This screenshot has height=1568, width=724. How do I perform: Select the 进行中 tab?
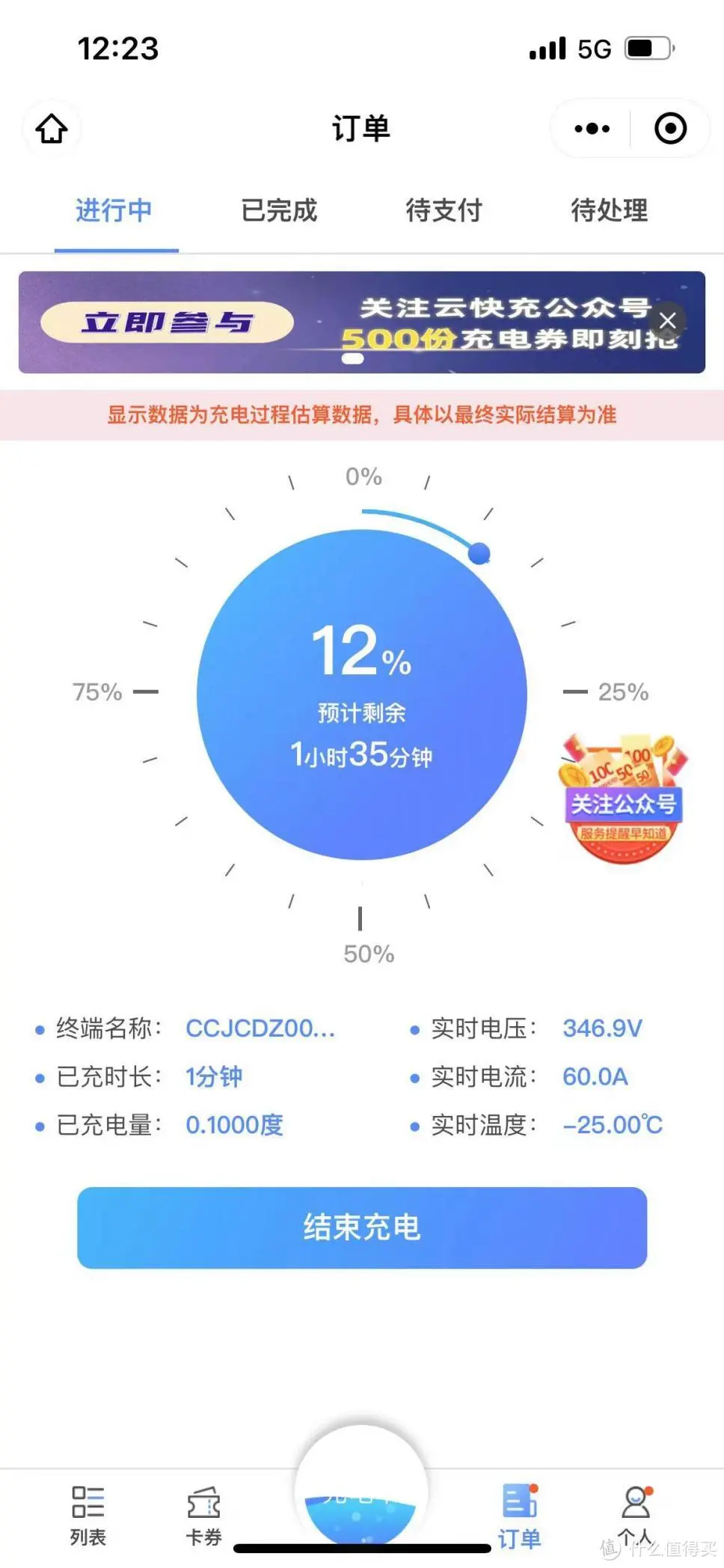tap(114, 210)
